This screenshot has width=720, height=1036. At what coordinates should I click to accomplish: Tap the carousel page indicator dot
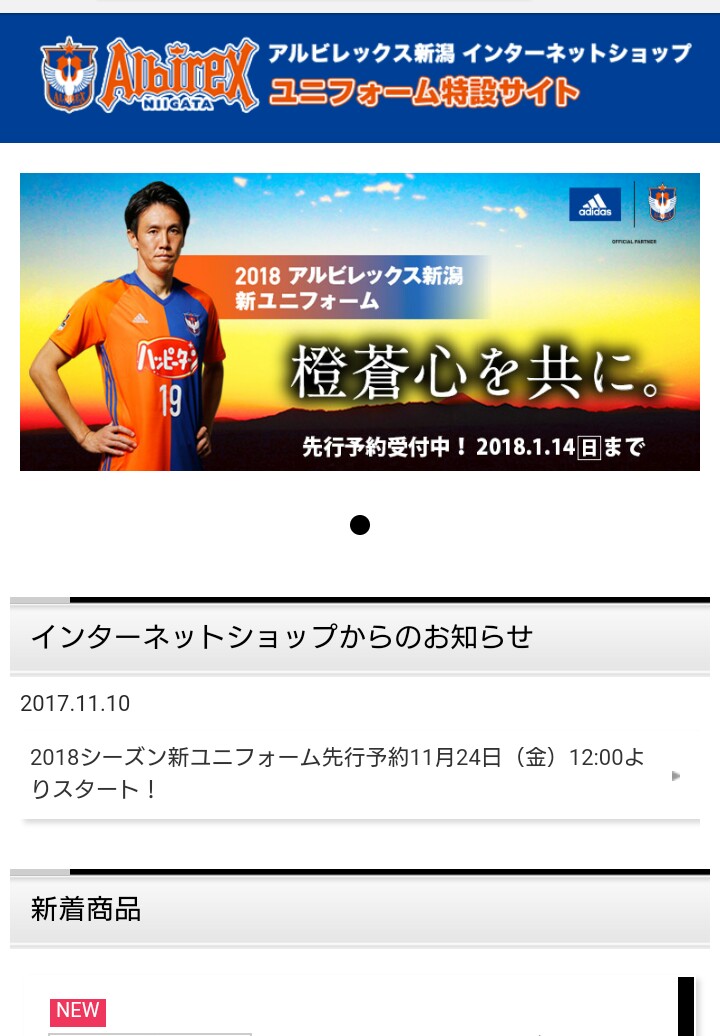click(360, 525)
